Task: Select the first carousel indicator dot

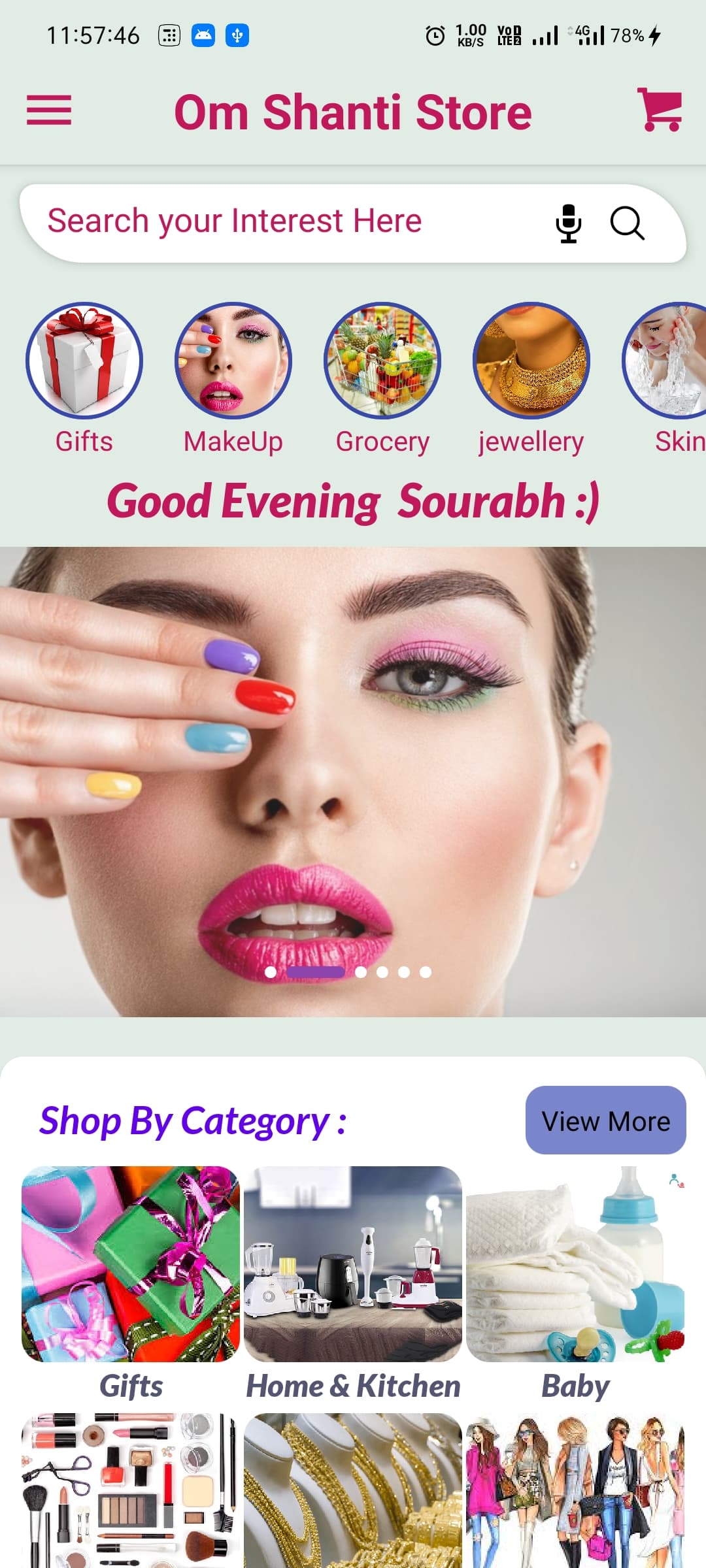Action: 270,972
